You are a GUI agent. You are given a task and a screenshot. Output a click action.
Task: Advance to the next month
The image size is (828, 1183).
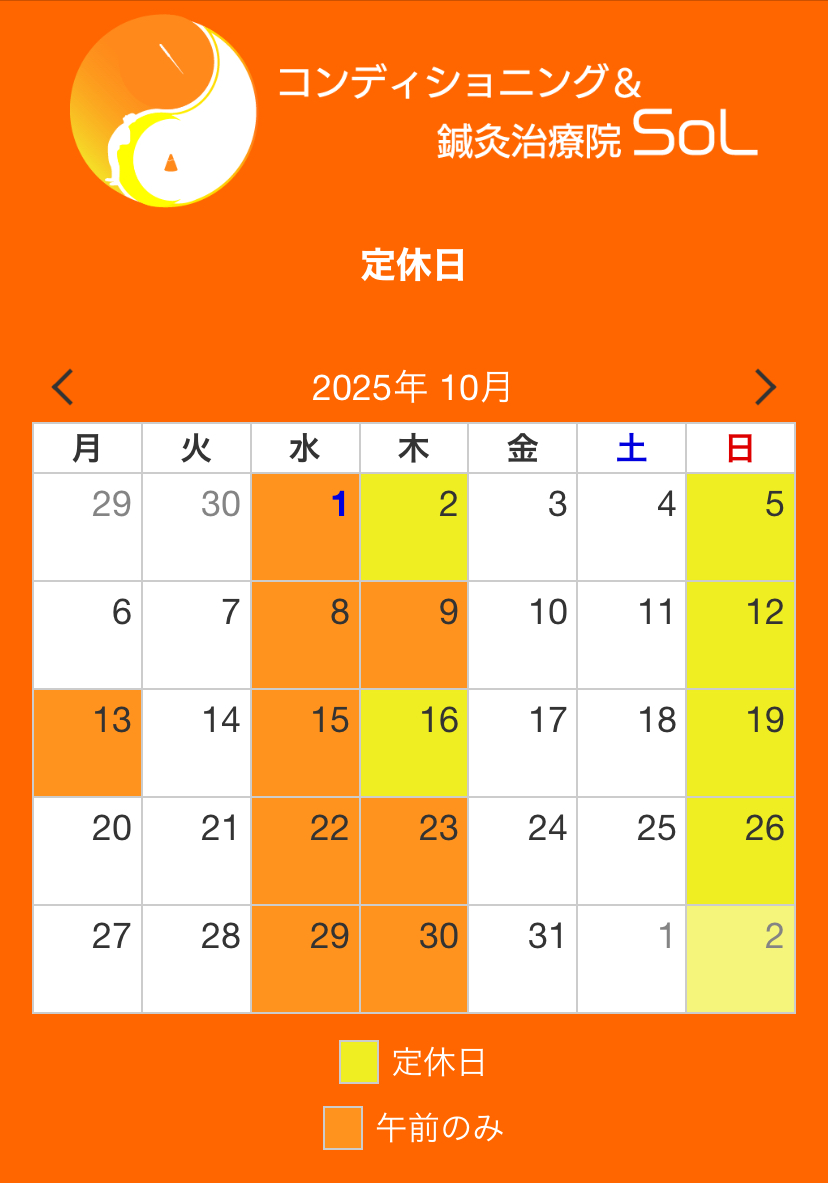coord(765,387)
